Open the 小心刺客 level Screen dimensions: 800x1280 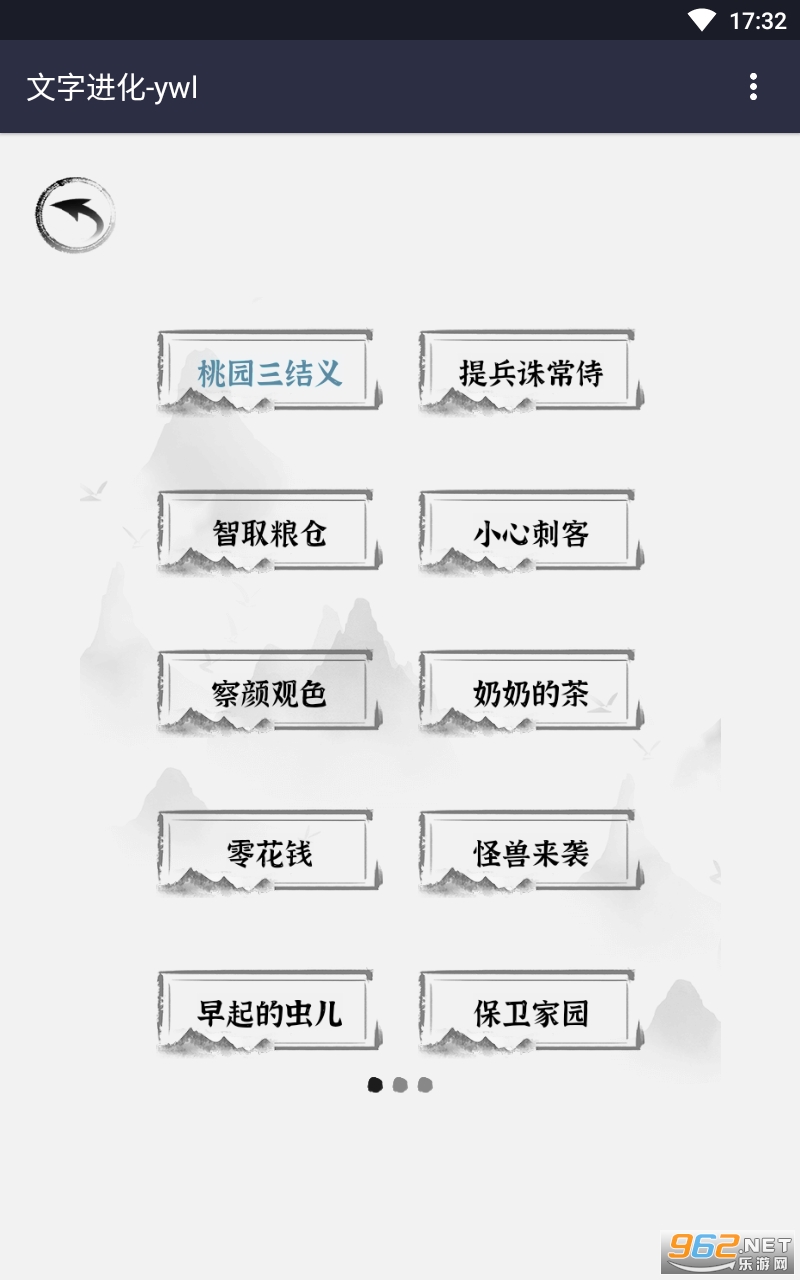pos(530,533)
